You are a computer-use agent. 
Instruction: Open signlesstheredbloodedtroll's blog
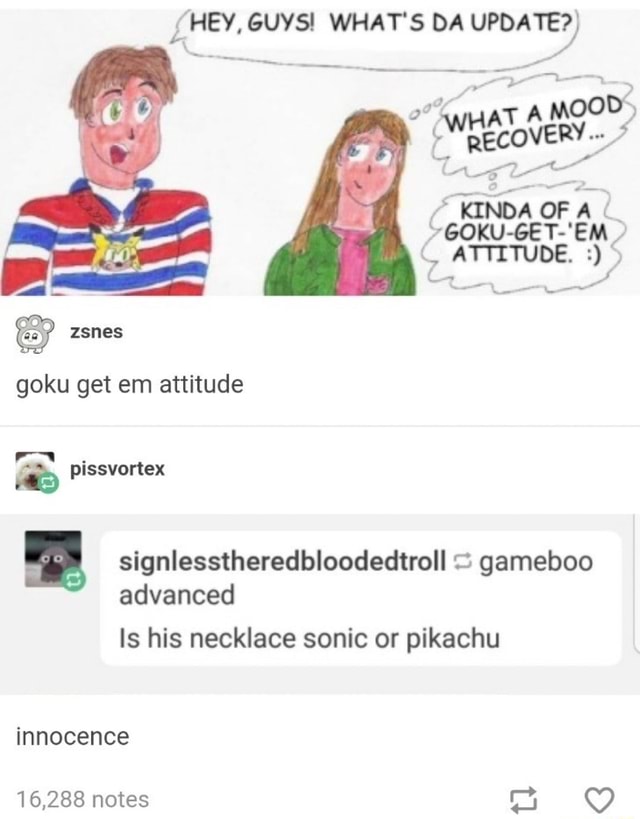pos(282,563)
